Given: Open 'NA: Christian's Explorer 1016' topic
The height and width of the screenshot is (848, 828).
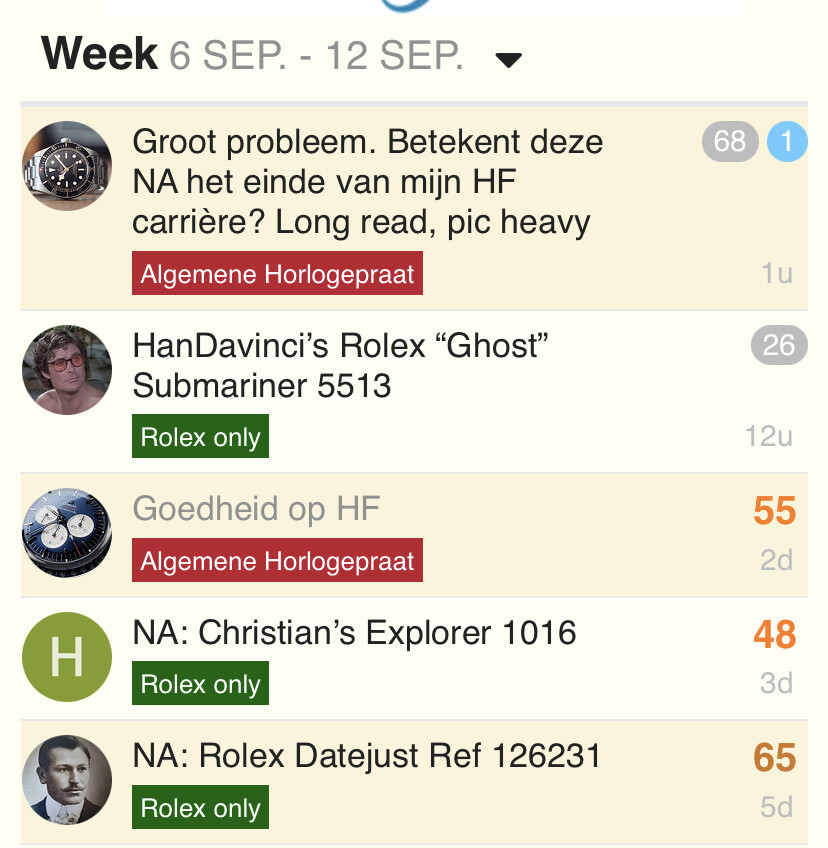Looking at the screenshot, I should click(354, 632).
